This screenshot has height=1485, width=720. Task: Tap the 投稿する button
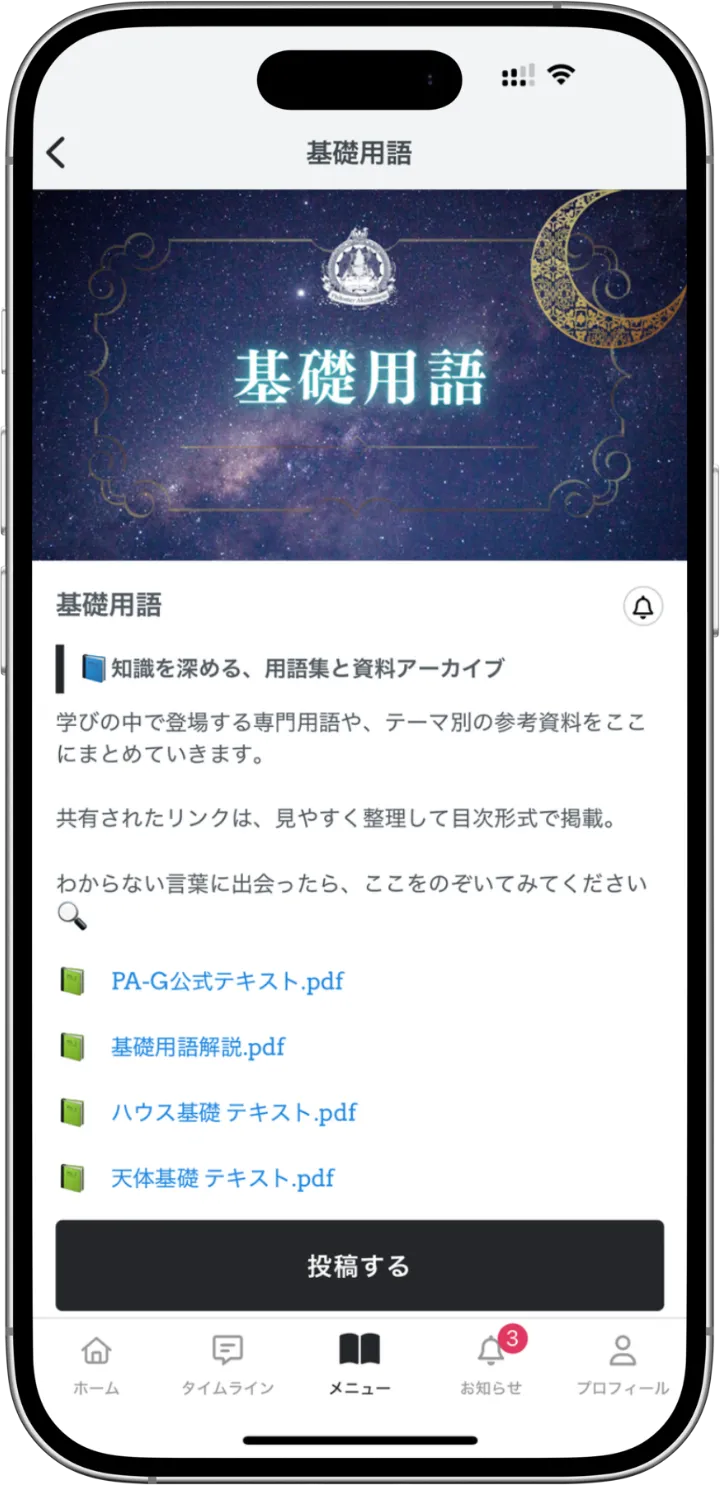click(x=359, y=1265)
